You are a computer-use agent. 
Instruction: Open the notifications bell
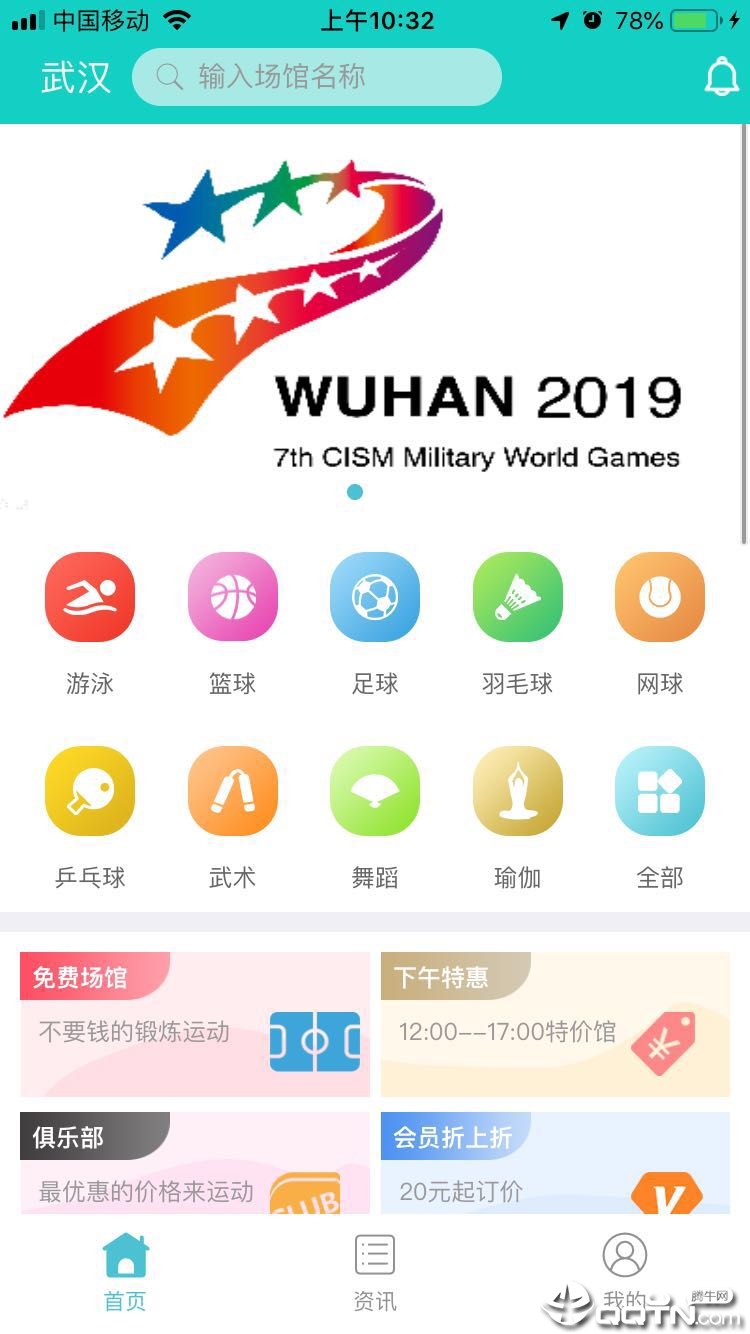[721, 77]
